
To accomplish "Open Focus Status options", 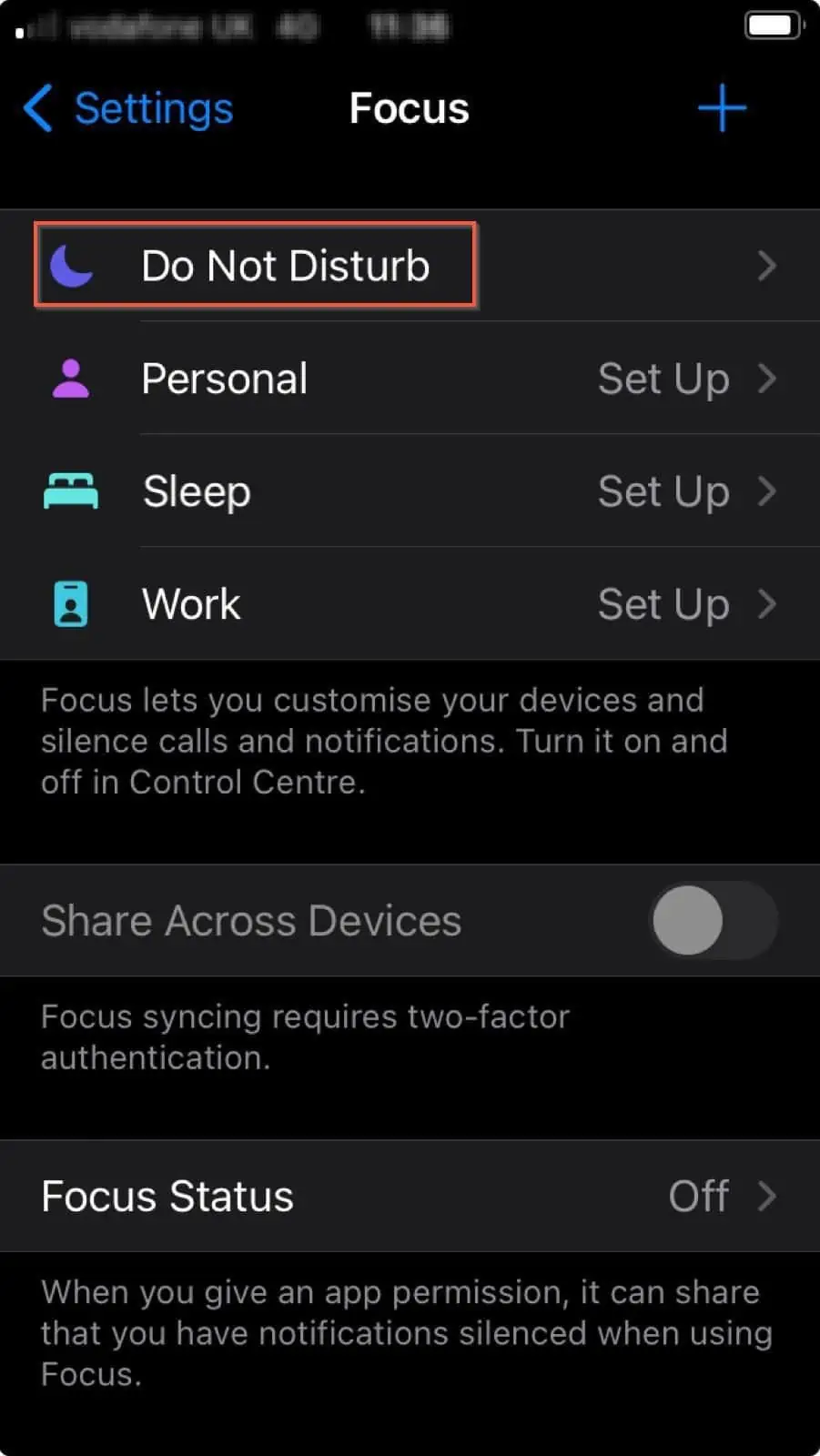I will point(410,1196).
